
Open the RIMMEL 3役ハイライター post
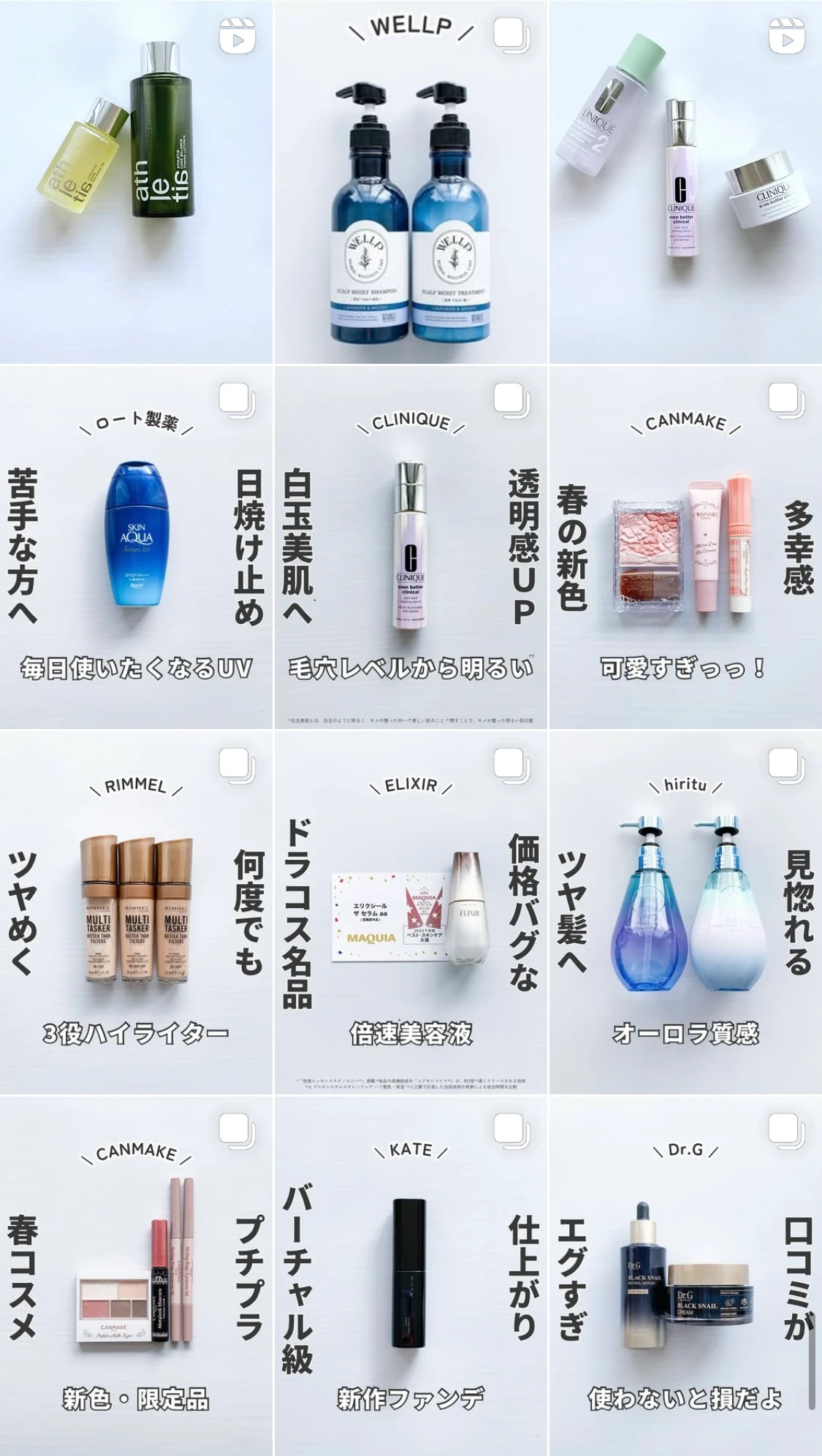[x=136, y=912]
